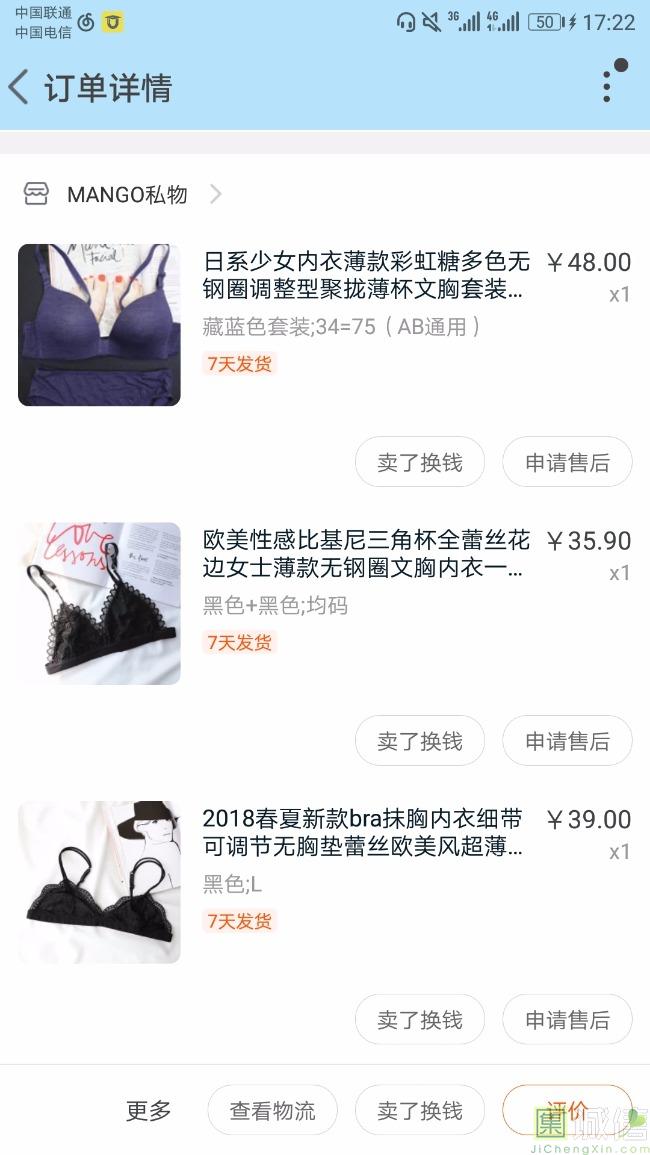
Task: Go back from order details
Action: pyautogui.click(x=20, y=88)
